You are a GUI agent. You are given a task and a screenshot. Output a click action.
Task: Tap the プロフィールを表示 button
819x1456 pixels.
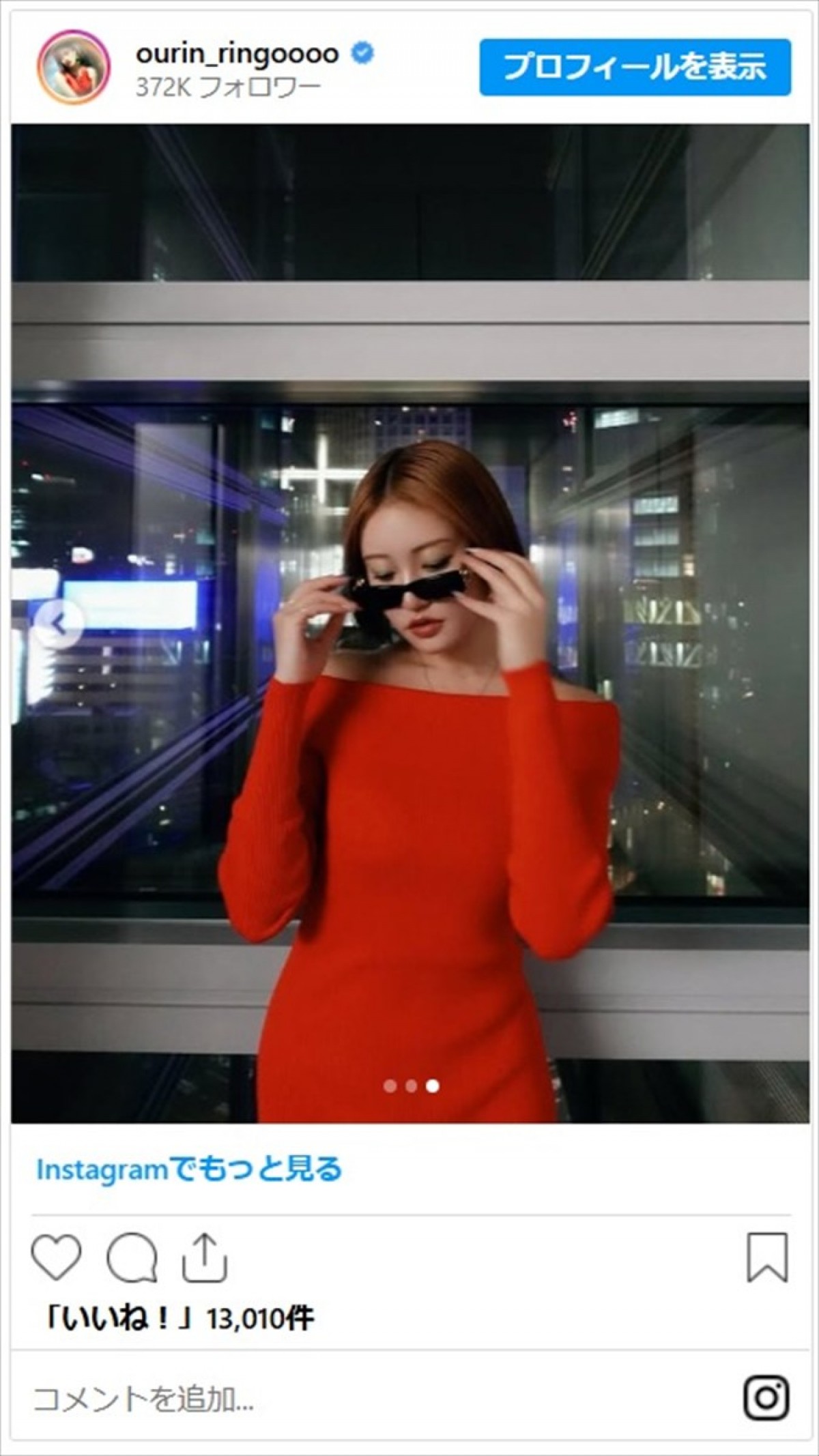tap(635, 67)
